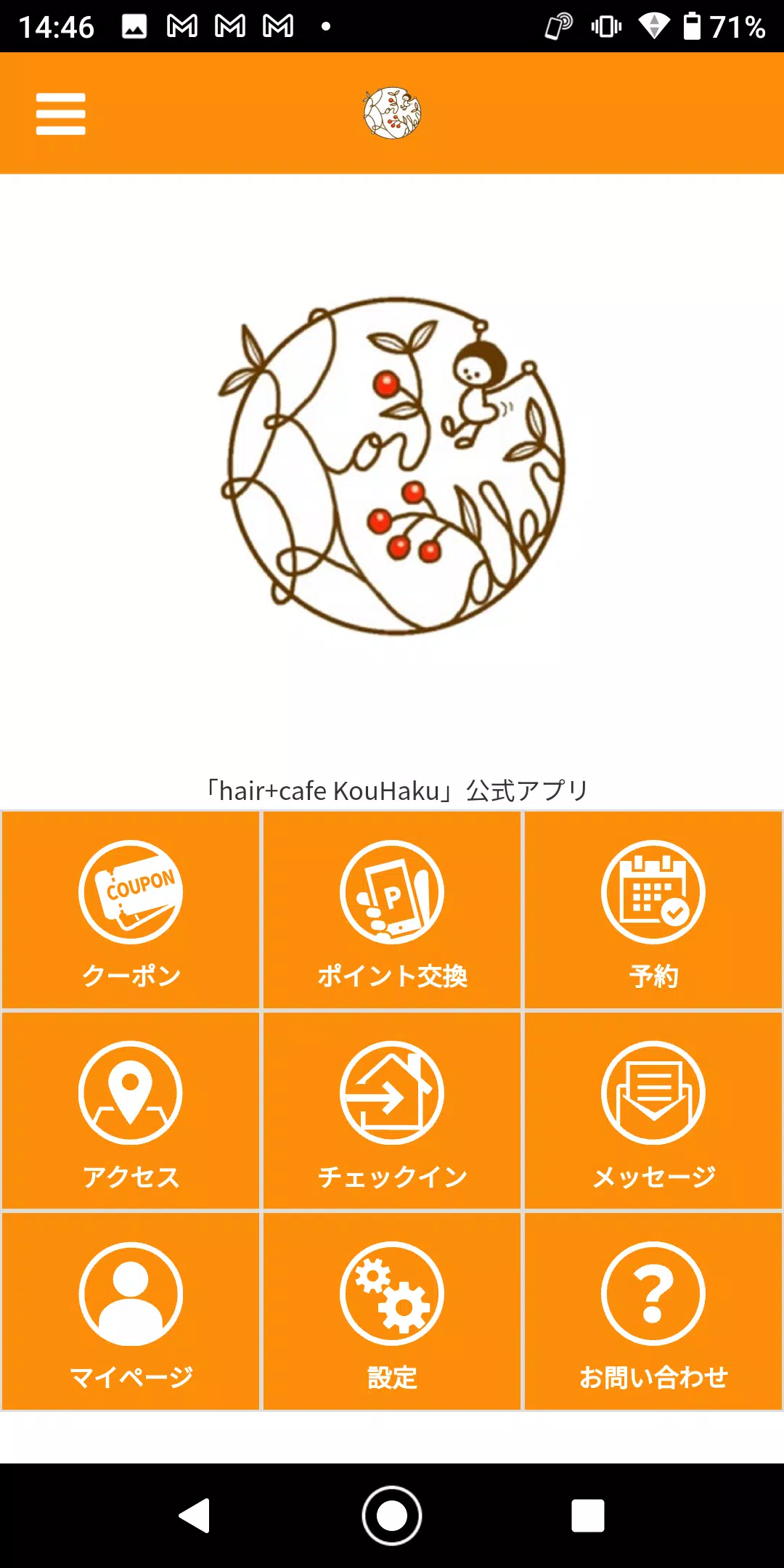Open ポイント交換 point exchange
This screenshot has width=784, height=1568.
(x=392, y=910)
